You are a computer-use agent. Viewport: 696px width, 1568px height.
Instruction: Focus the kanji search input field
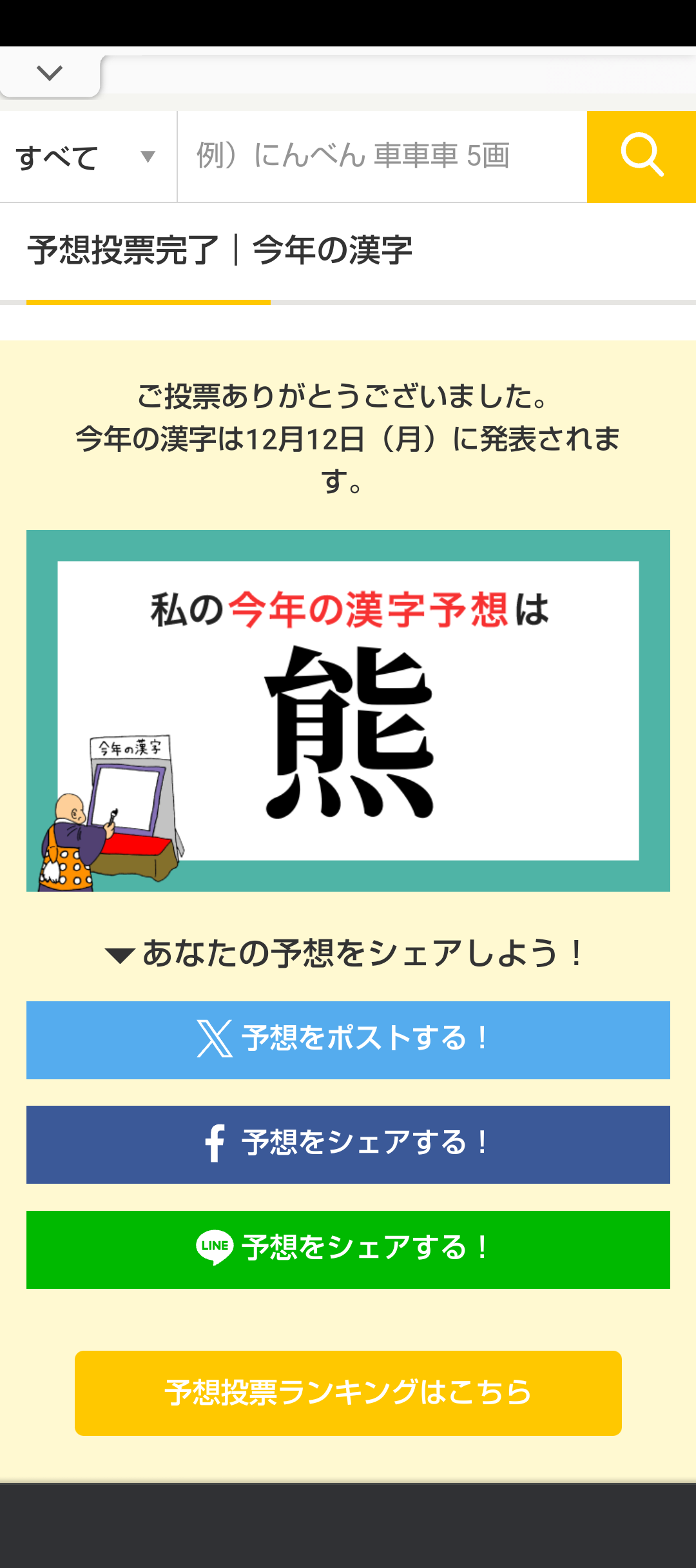tap(382, 157)
